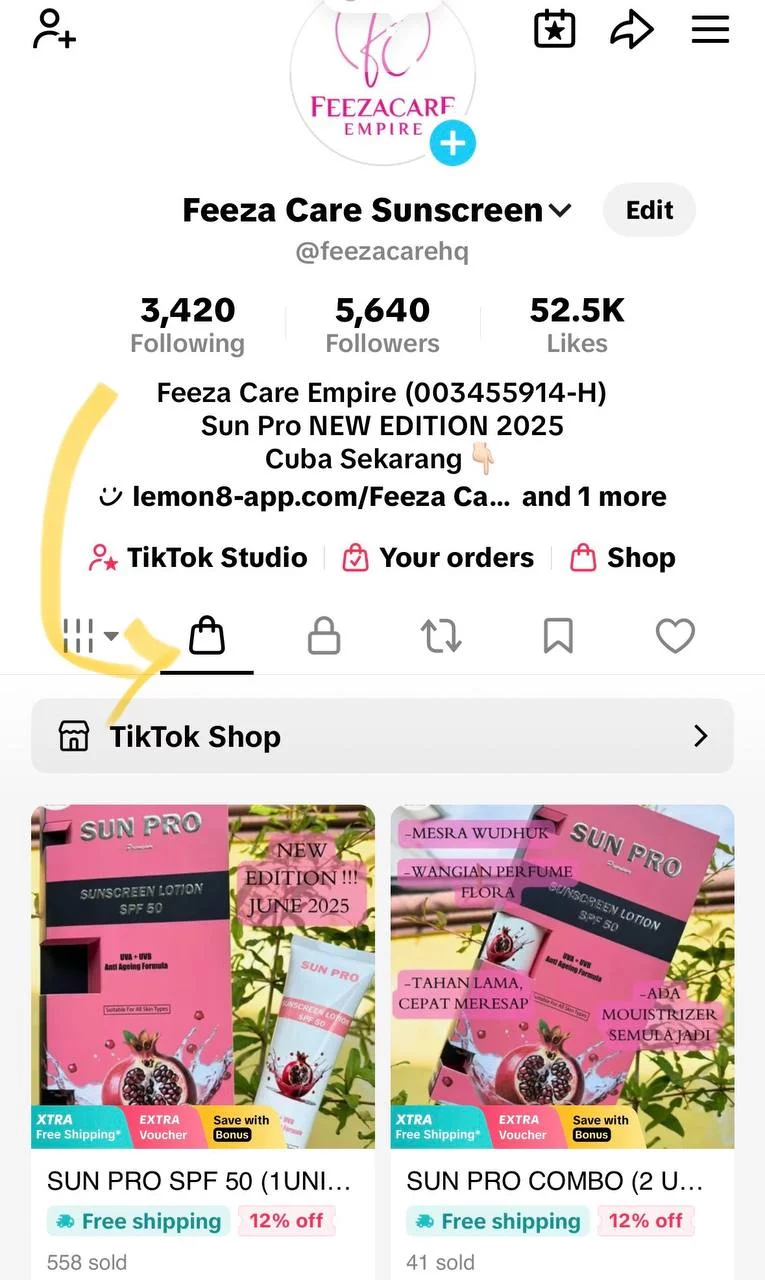Open Your orders

coord(438,557)
